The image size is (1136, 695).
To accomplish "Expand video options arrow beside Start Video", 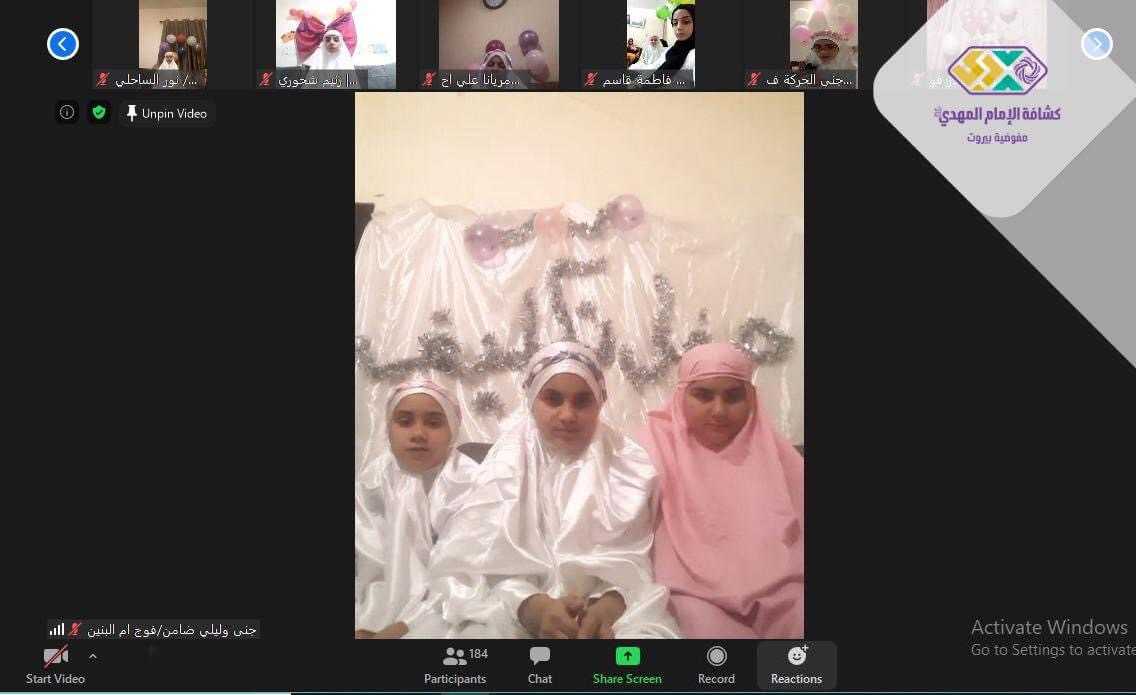I will 93,657.
